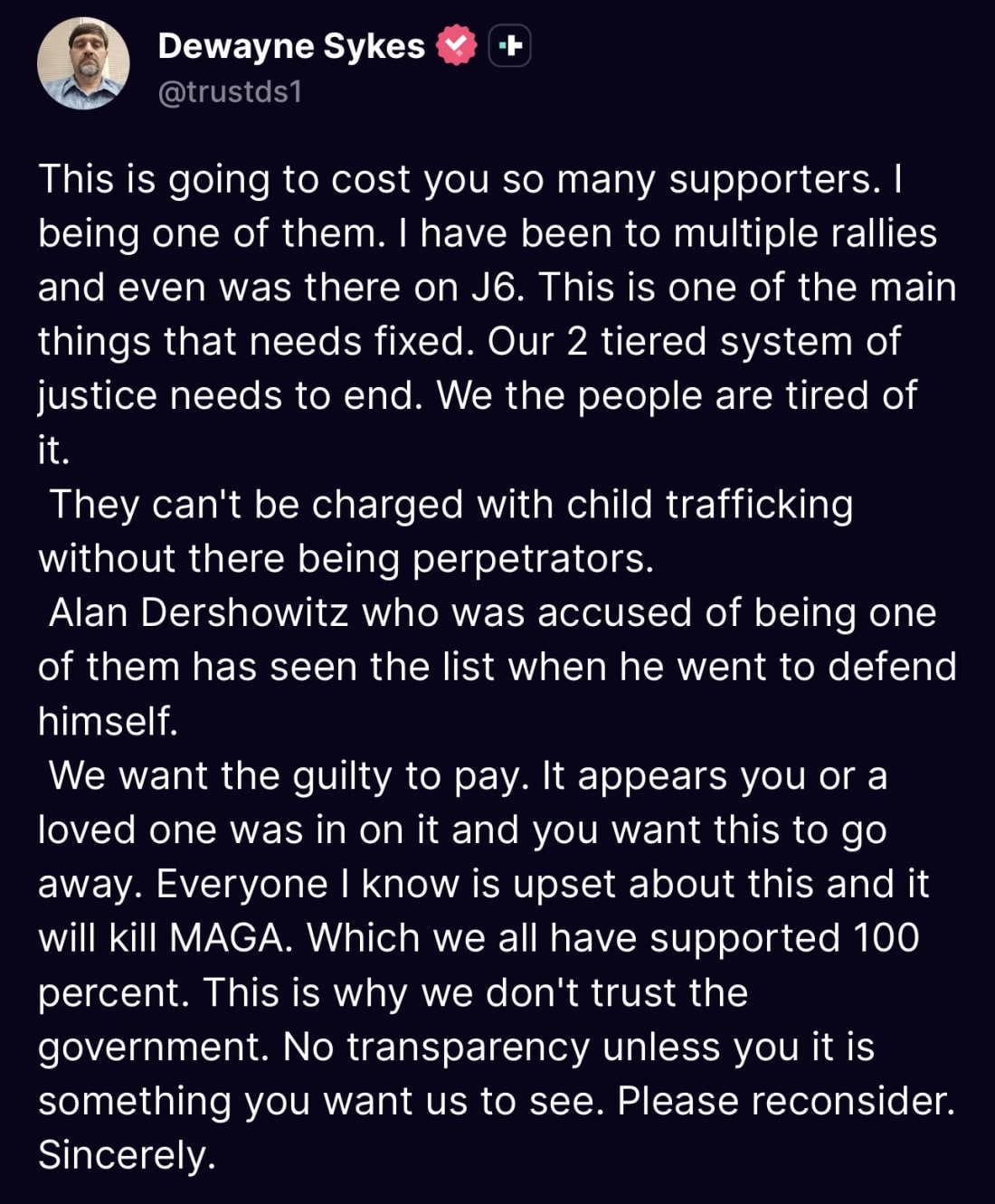Open Dewayne Sykes' profile picture
995x1204 pixels.
(83, 64)
